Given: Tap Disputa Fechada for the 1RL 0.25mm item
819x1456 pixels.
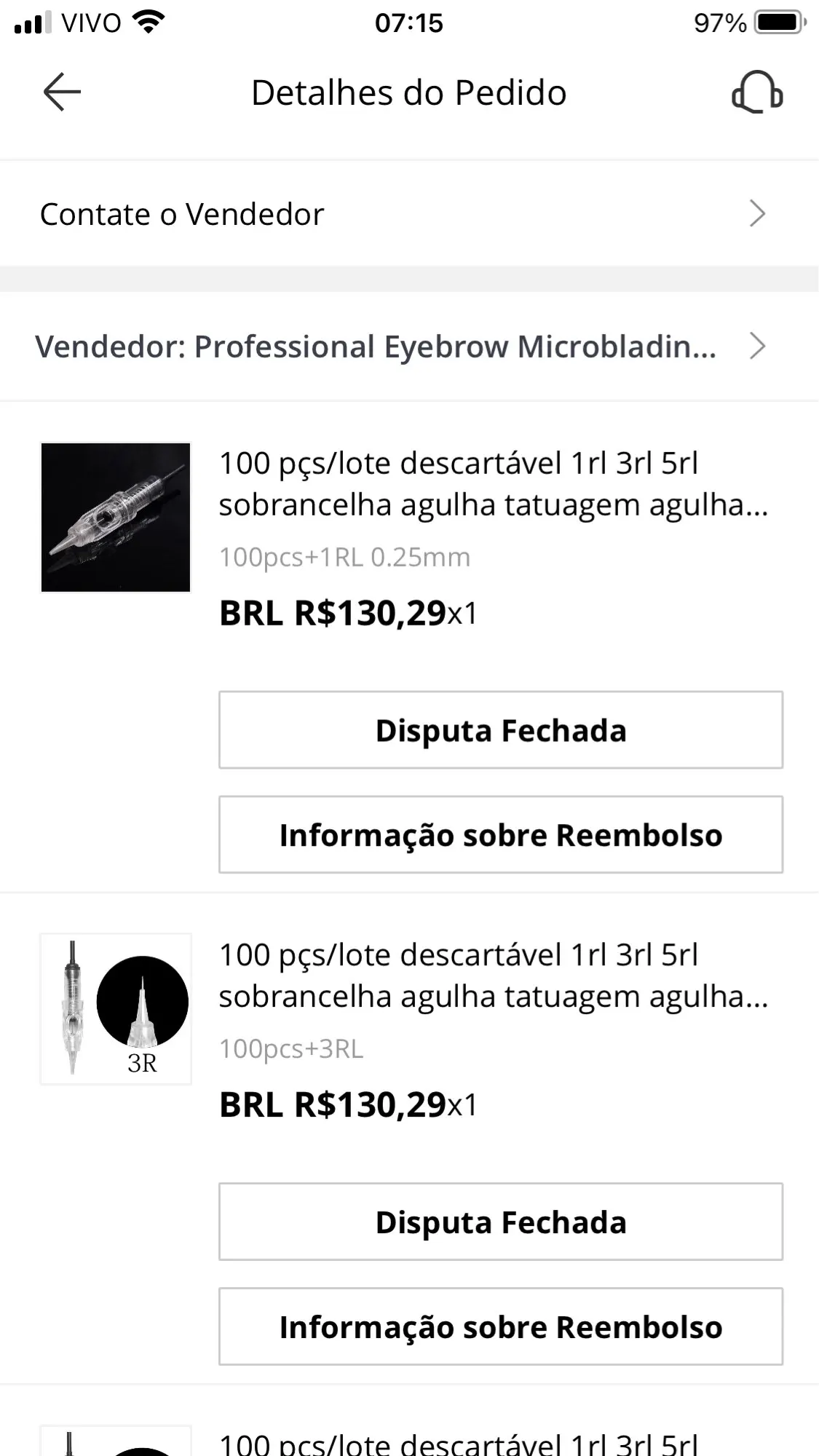Looking at the screenshot, I should click(501, 730).
